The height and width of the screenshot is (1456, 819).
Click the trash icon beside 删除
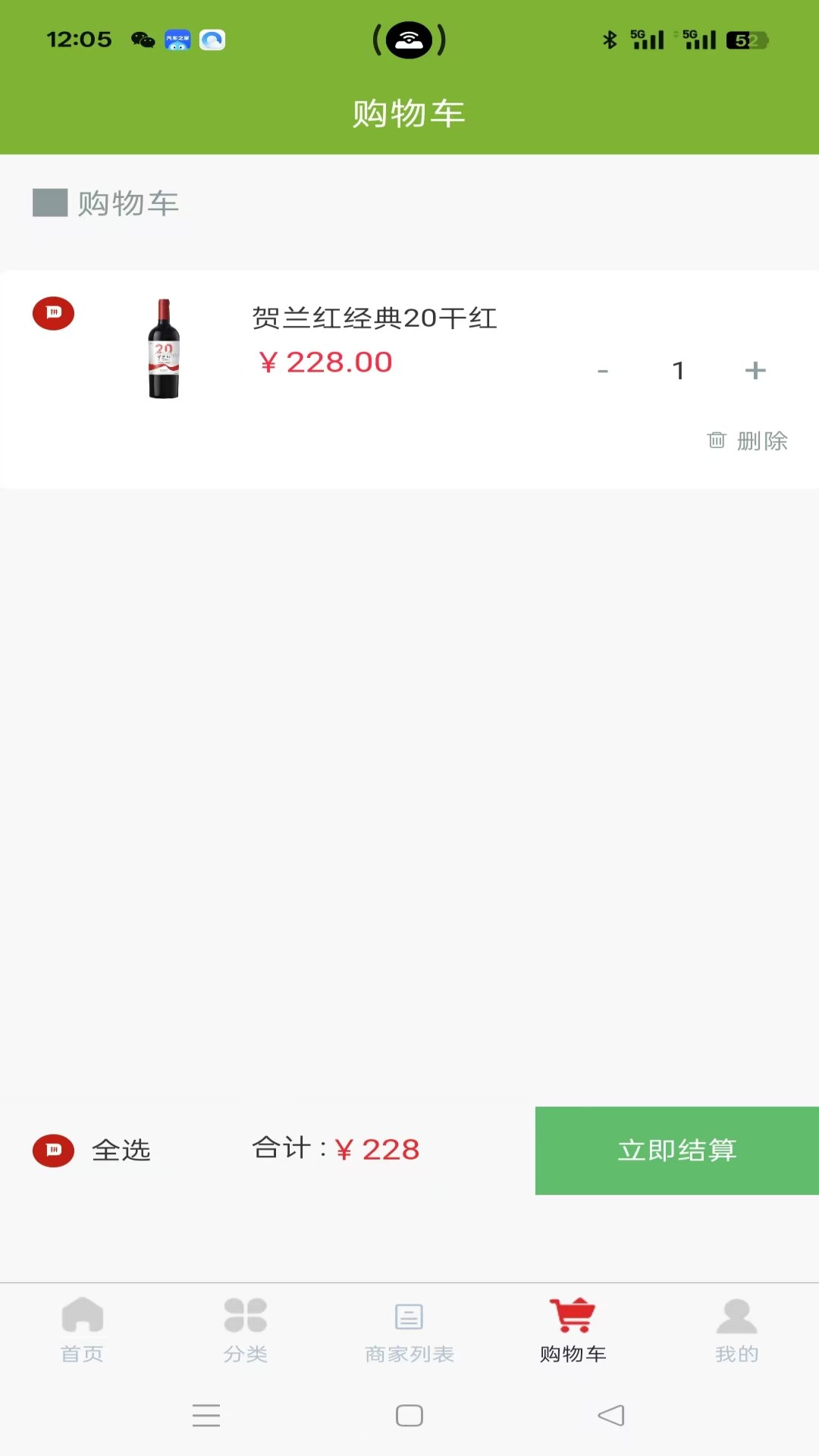pos(716,441)
